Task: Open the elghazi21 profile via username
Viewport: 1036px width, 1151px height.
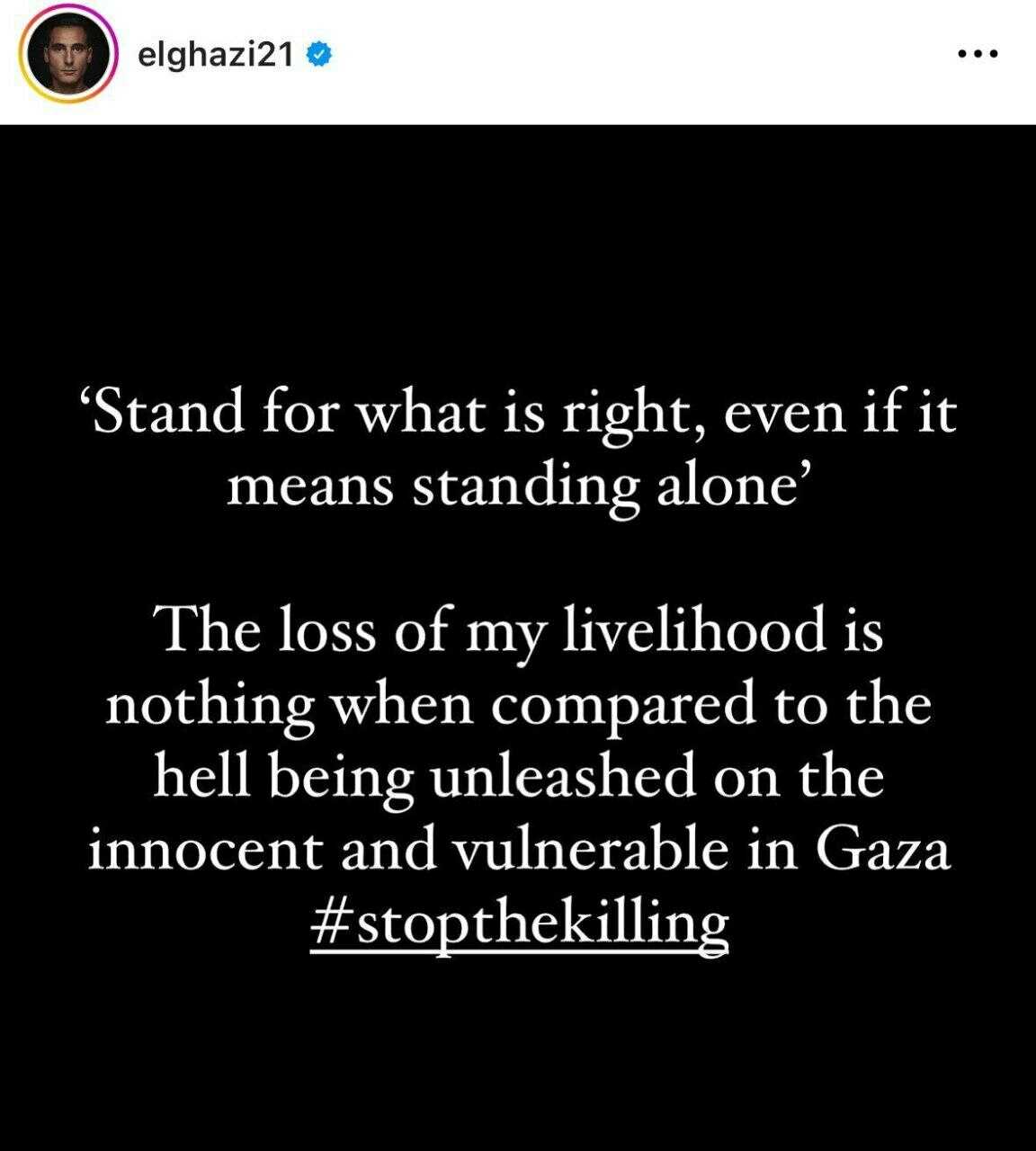Action: point(216,55)
